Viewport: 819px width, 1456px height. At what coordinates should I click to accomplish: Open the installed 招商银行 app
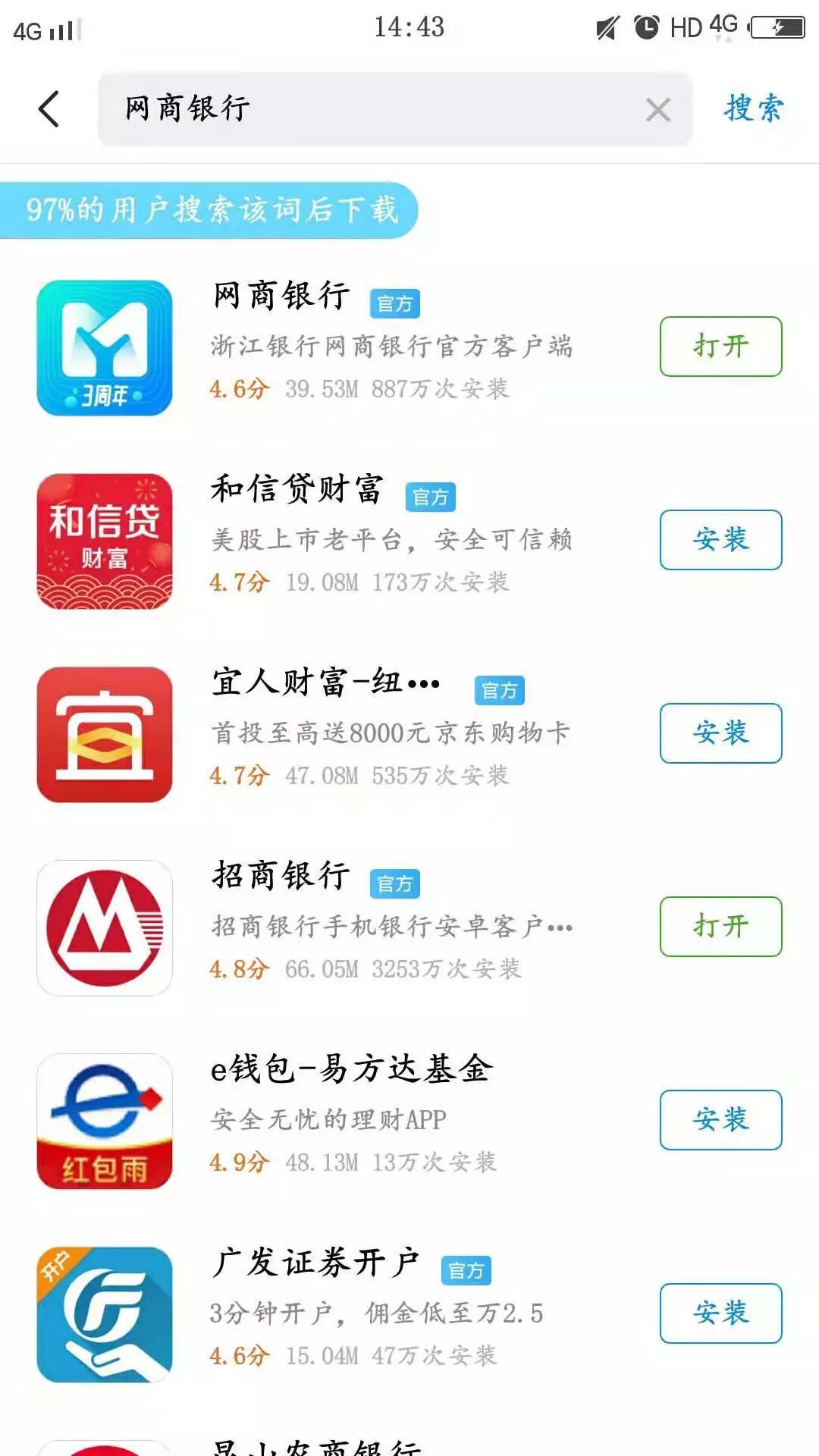point(720,927)
